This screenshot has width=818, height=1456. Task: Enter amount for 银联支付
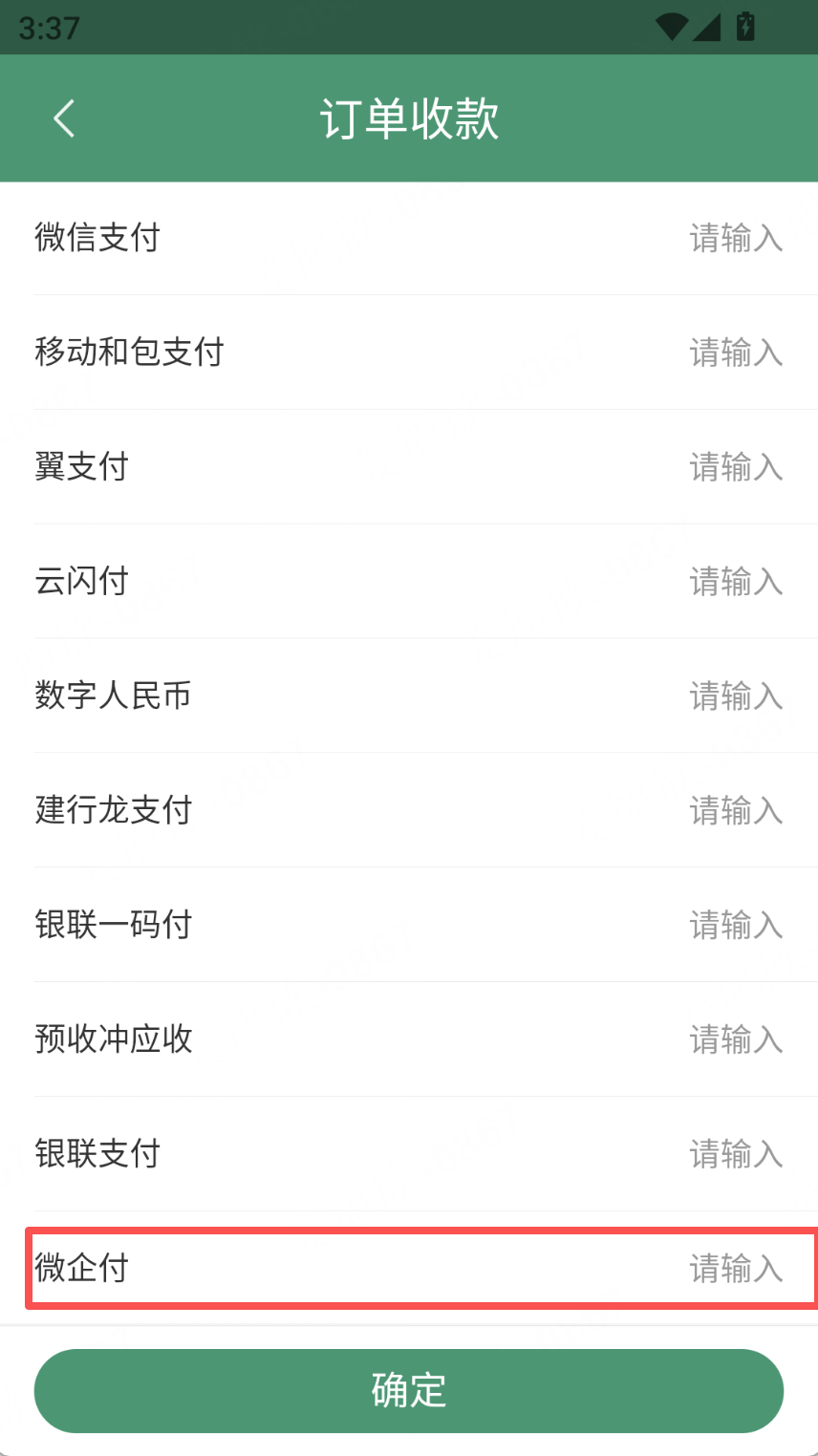[735, 1154]
